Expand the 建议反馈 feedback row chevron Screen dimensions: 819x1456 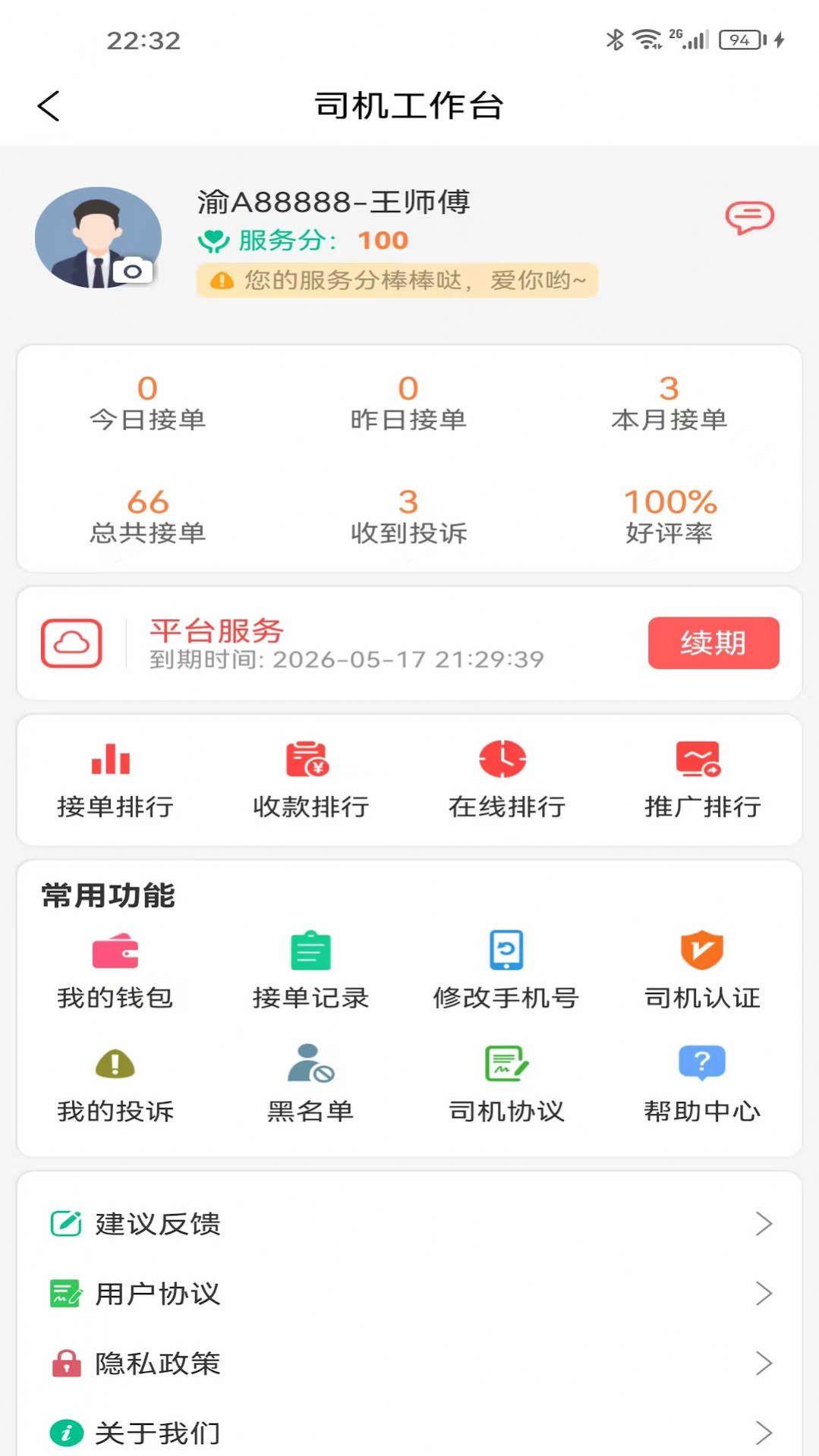764,1222
